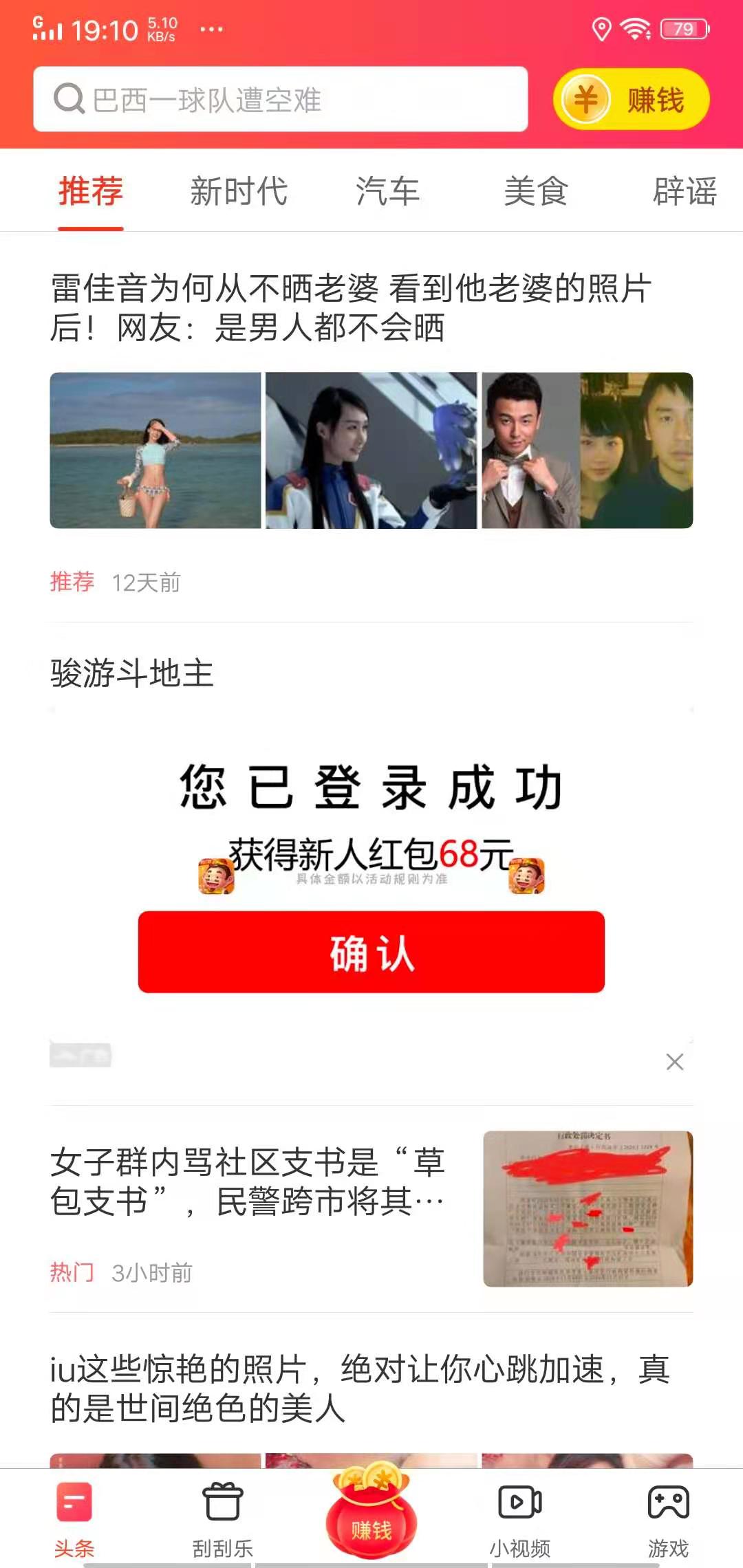743x1568 pixels.
Task: Switch to the 汽车 tab
Action: click(387, 193)
